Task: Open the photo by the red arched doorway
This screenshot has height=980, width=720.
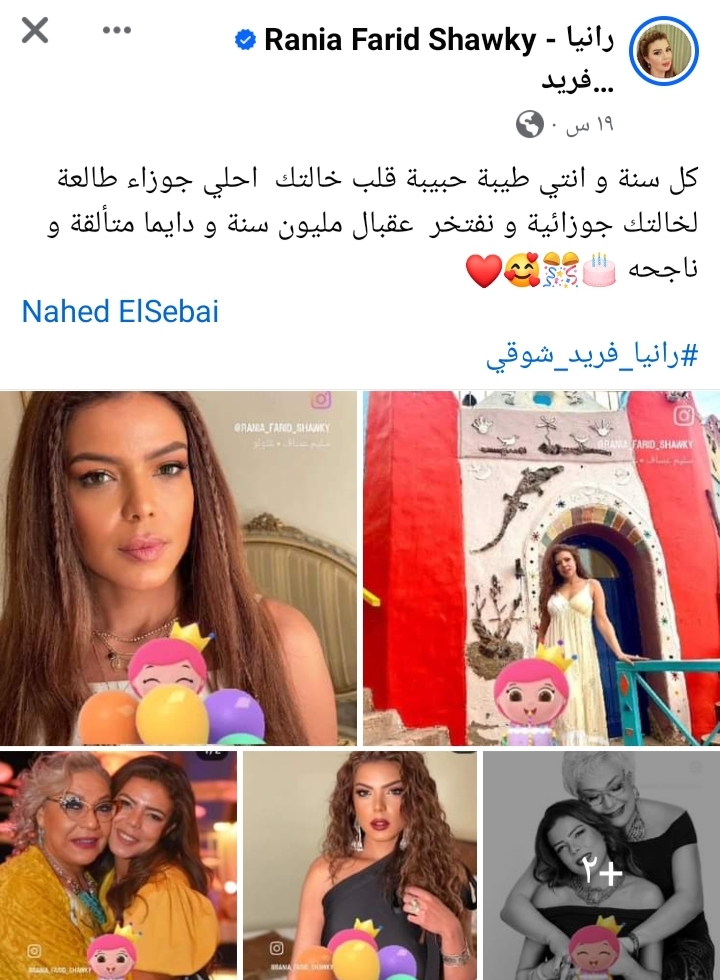Action: (541, 567)
